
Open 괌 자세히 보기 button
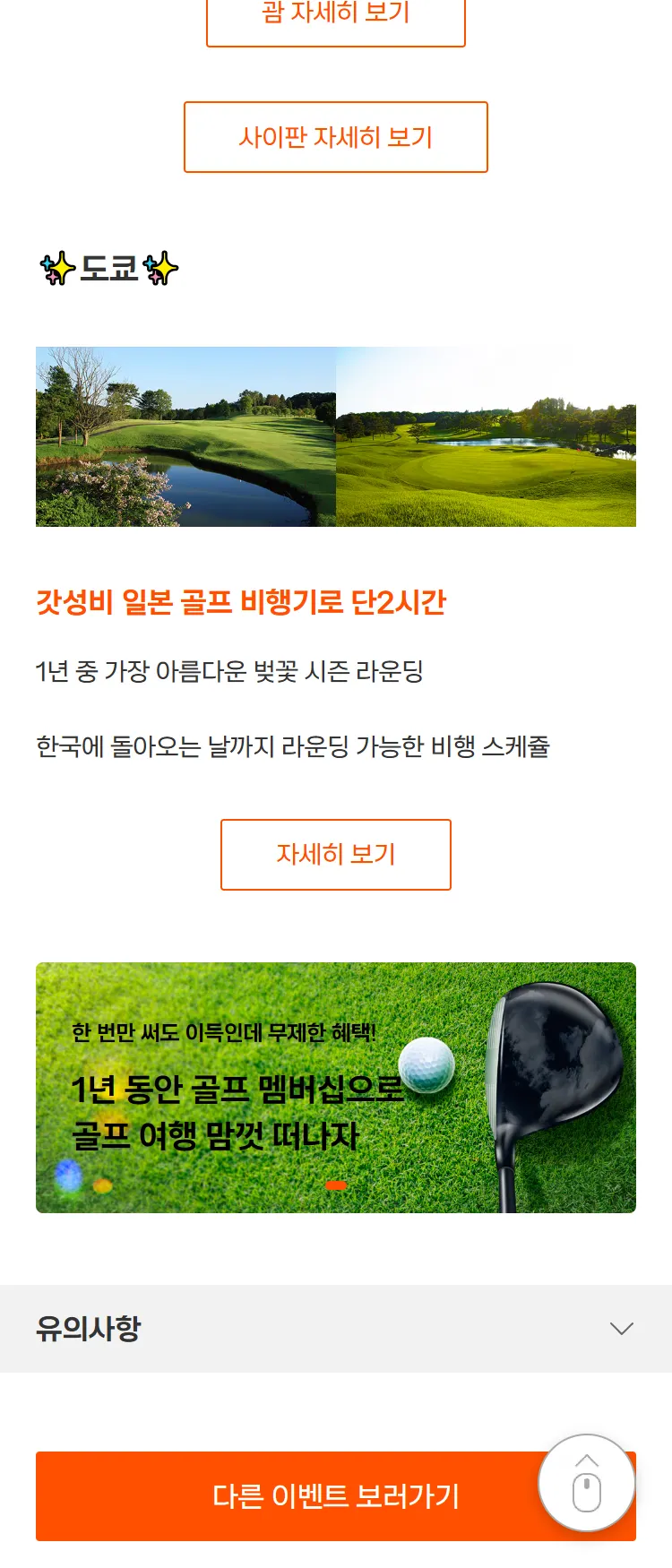click(x=335, y=18)
